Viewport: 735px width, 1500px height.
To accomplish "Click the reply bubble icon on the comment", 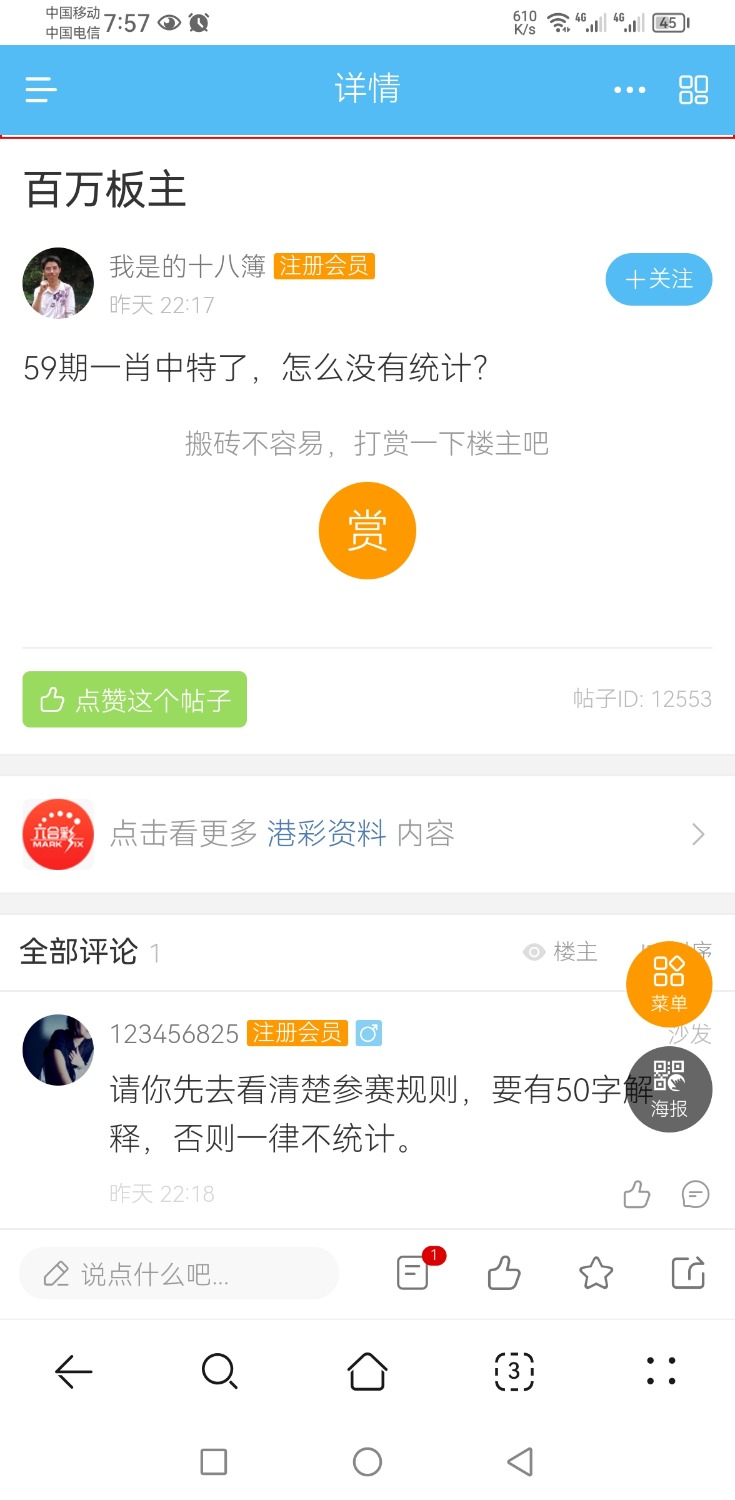I will point(695,1193).
